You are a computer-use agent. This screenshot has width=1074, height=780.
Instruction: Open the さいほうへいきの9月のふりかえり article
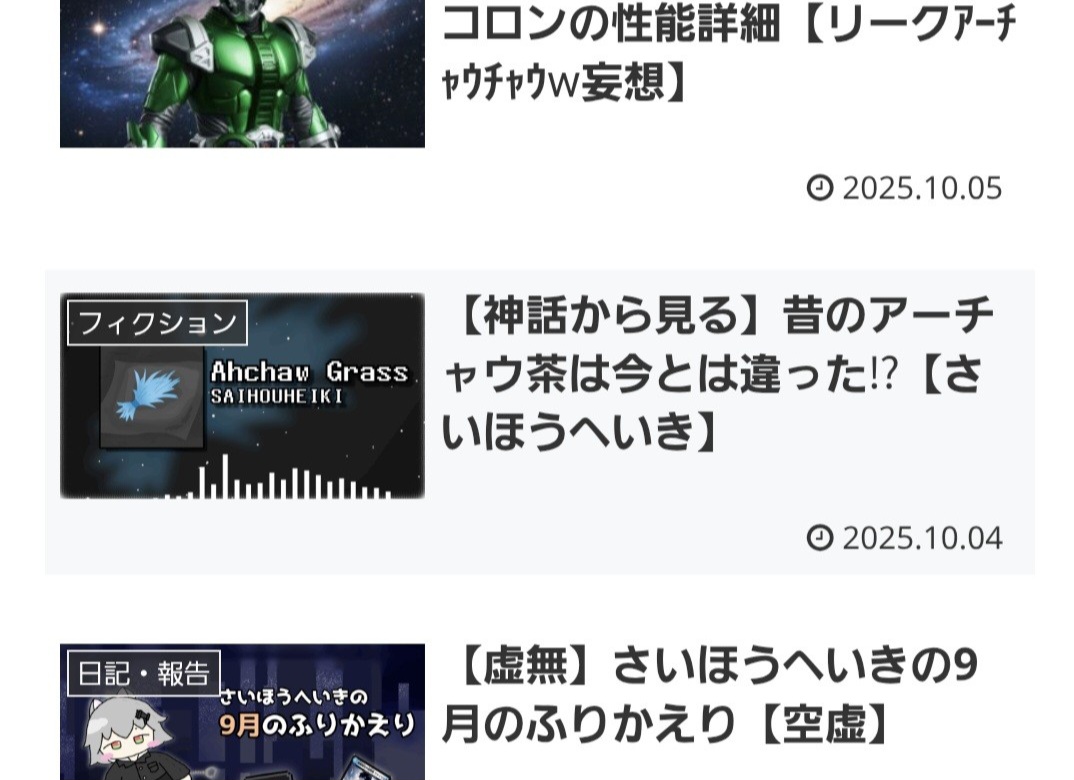tap(708, 695)
